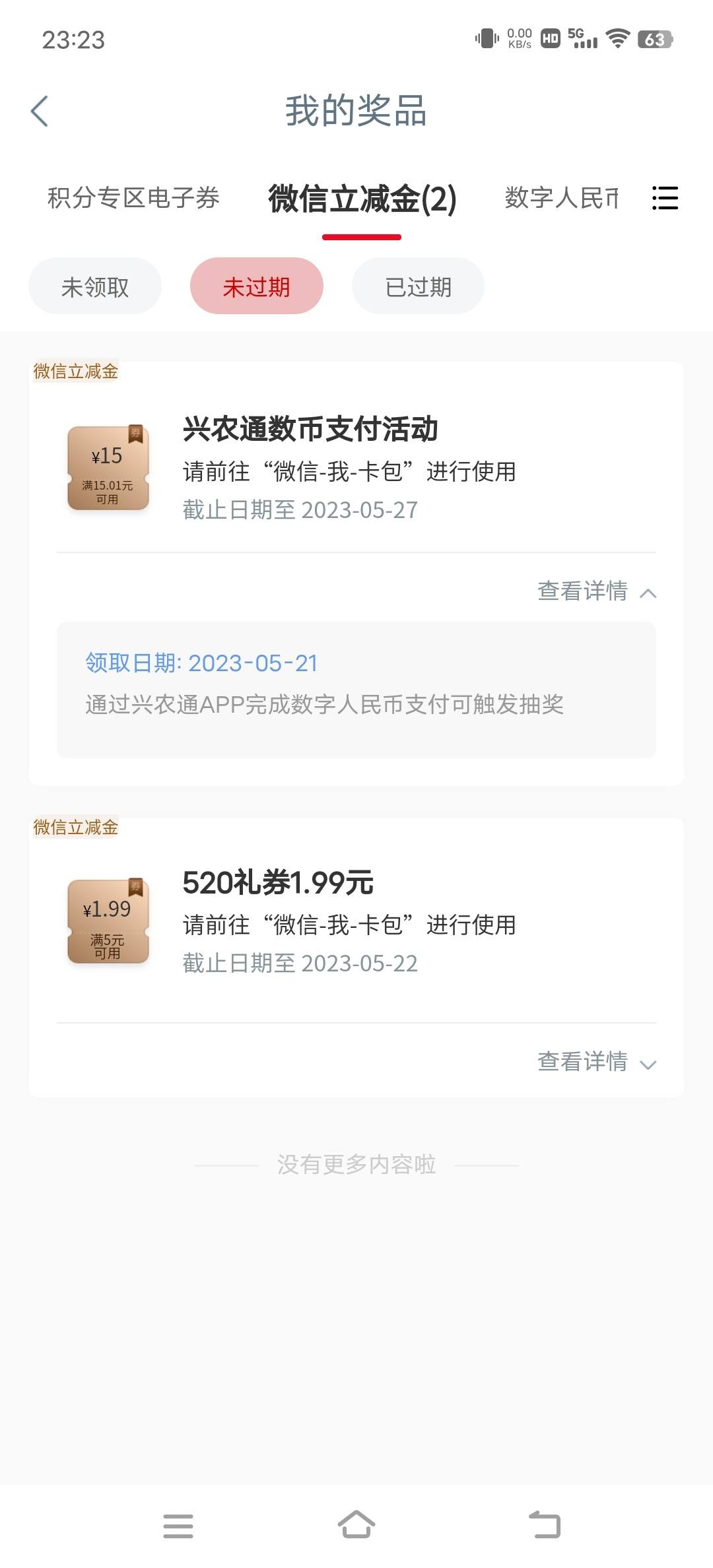Switch to the 积分专区电子券 tab
713x1568 pixels.
[133, 198]
